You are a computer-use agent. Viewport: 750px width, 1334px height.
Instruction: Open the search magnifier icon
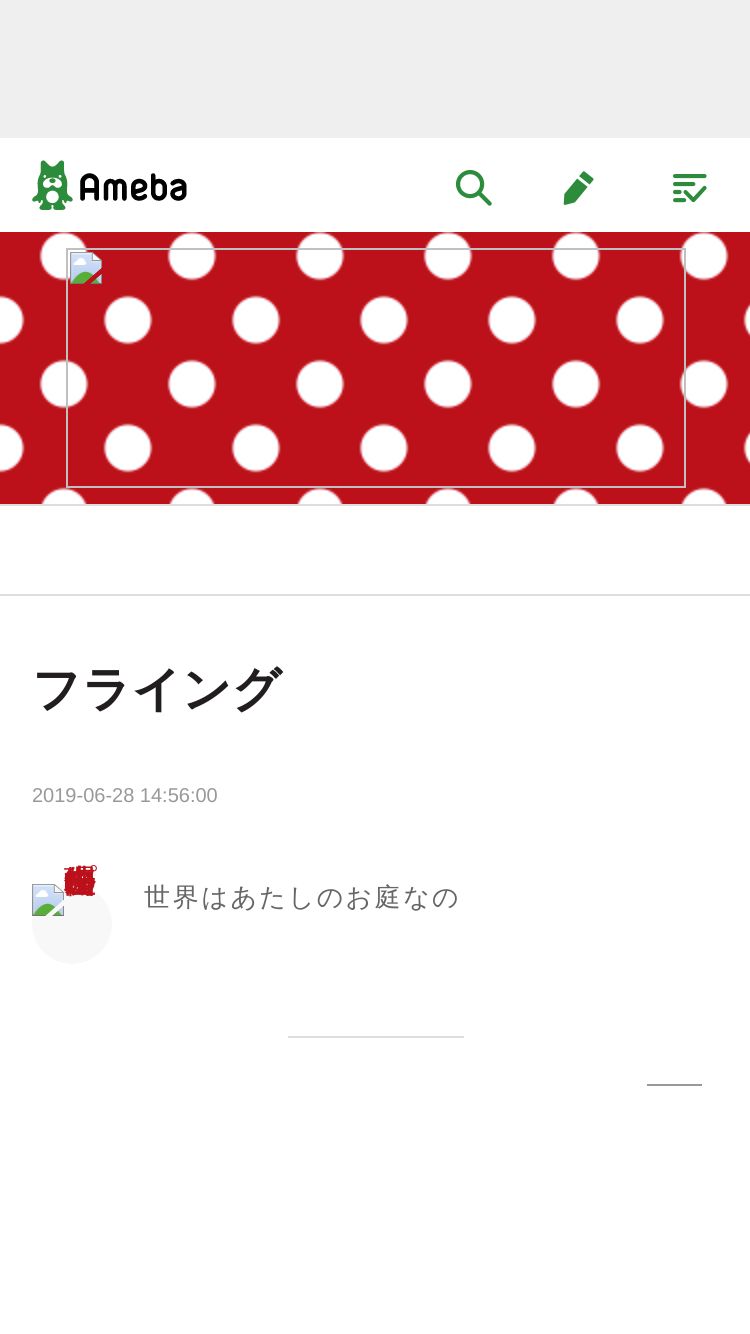(473, 187)
